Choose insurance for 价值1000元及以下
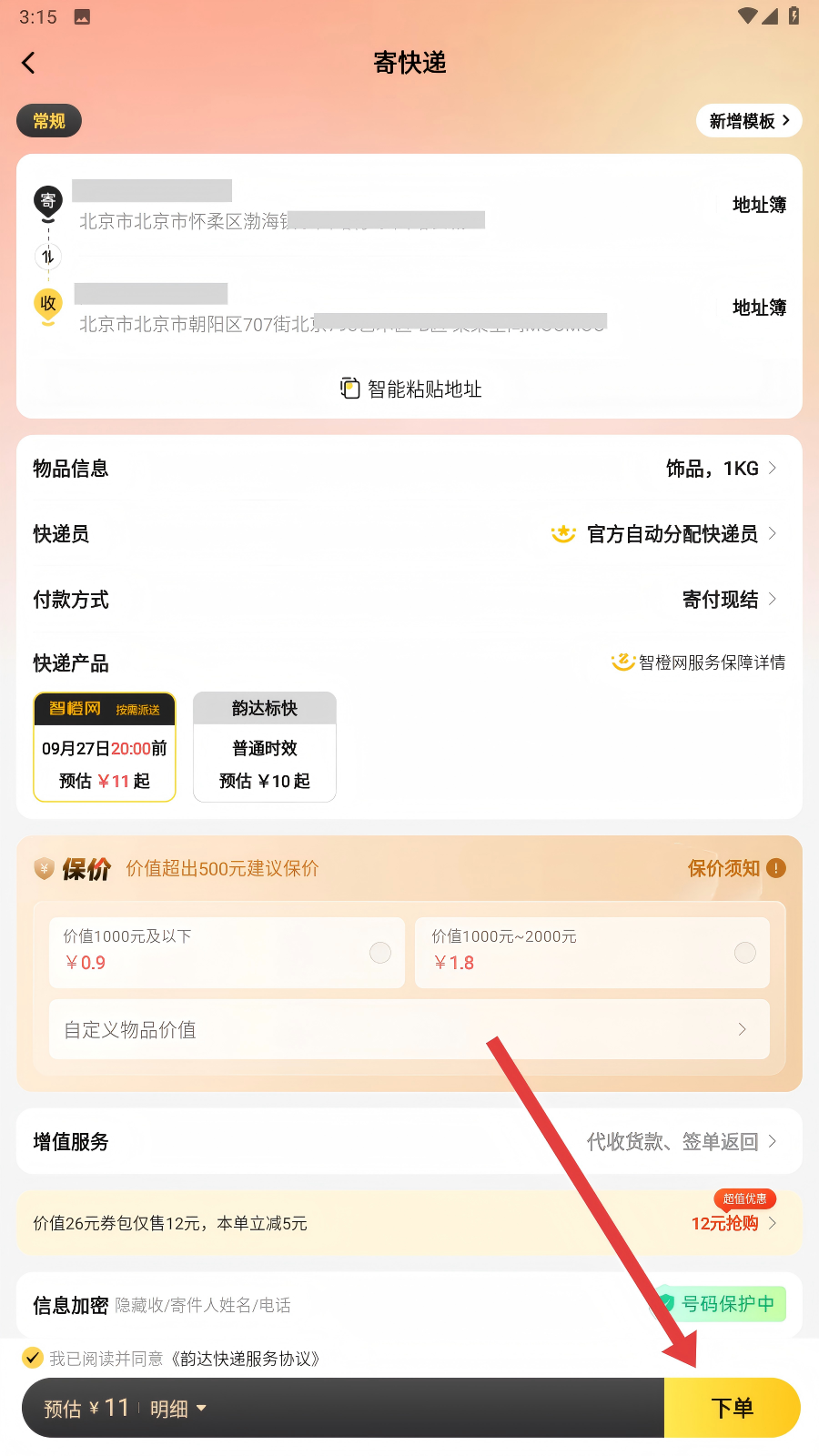 [227, 952]
